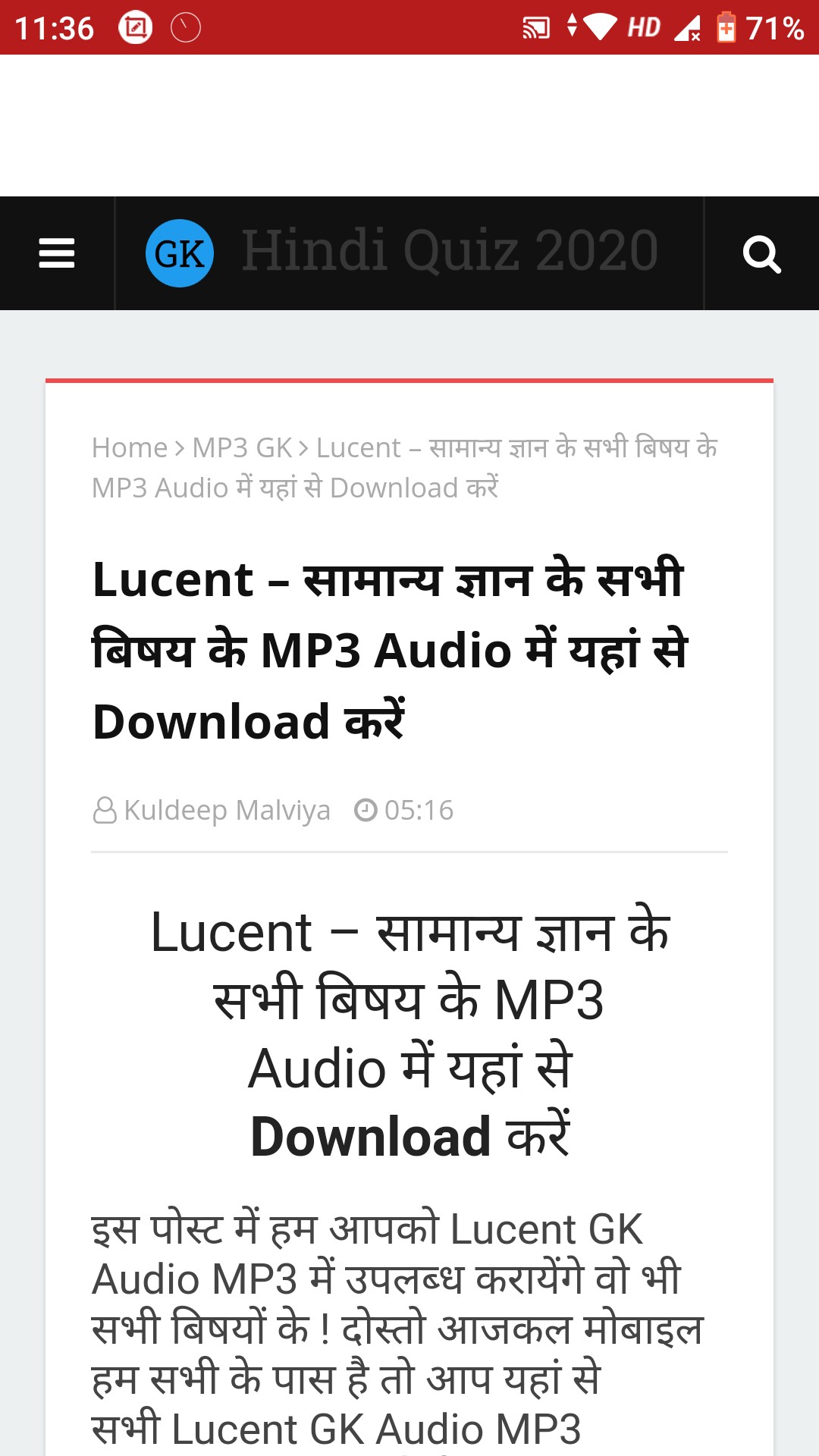View author Kuldeep Malviya's profile
The height and width of the screenshot is (1456, 819).
click(x=227, y=810)
